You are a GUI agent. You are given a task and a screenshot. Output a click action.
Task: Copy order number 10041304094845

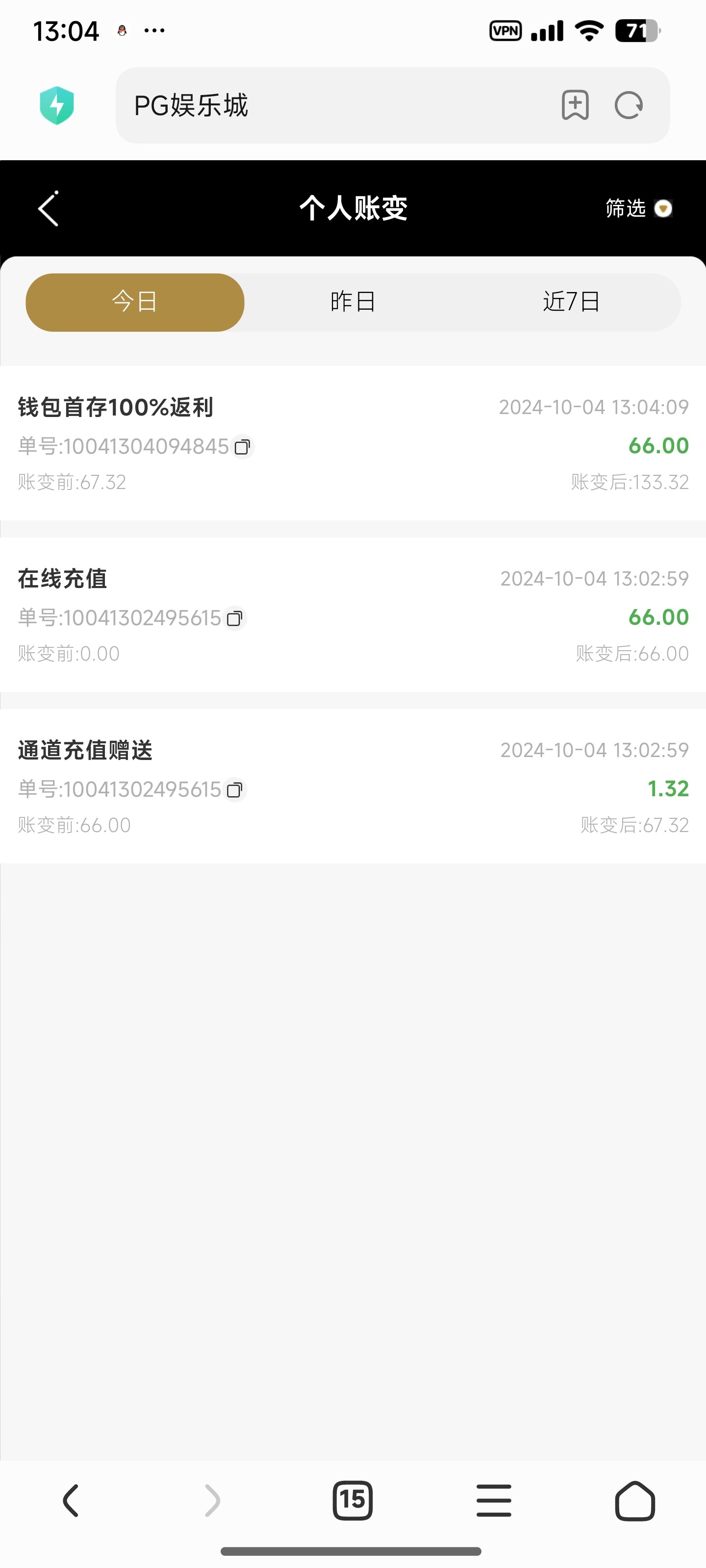tap(242, 446)
